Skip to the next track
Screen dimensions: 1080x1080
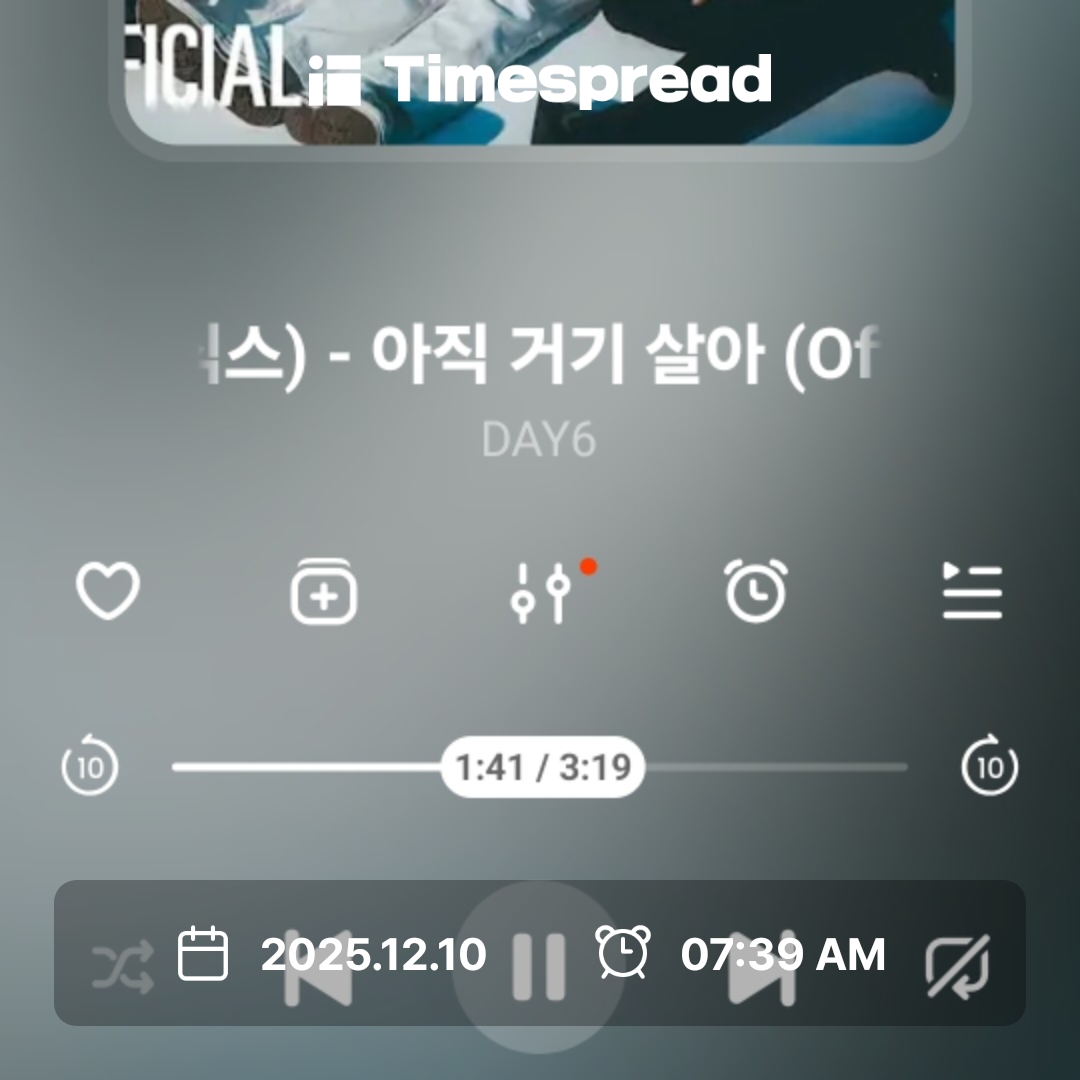(x=762, y=967)
